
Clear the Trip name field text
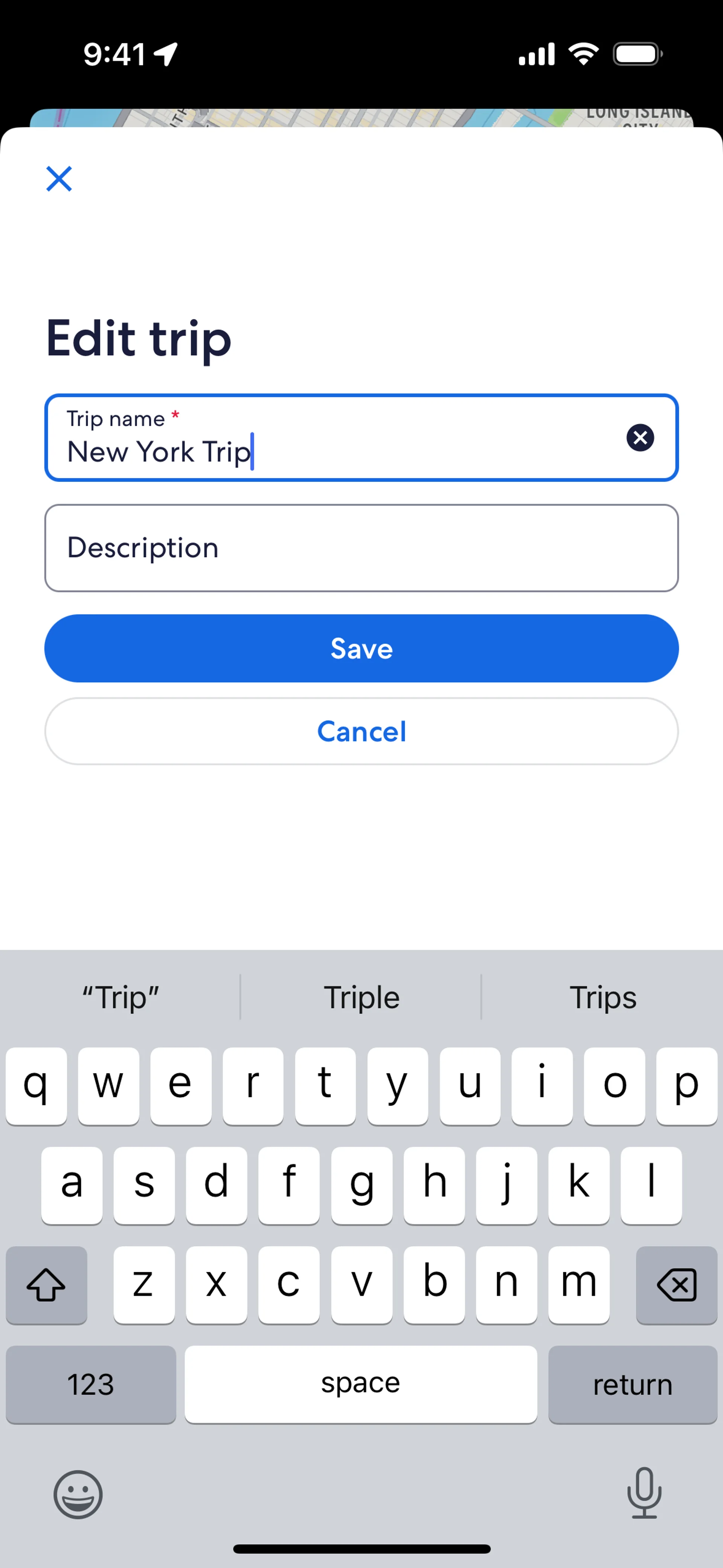pos(640,438)
